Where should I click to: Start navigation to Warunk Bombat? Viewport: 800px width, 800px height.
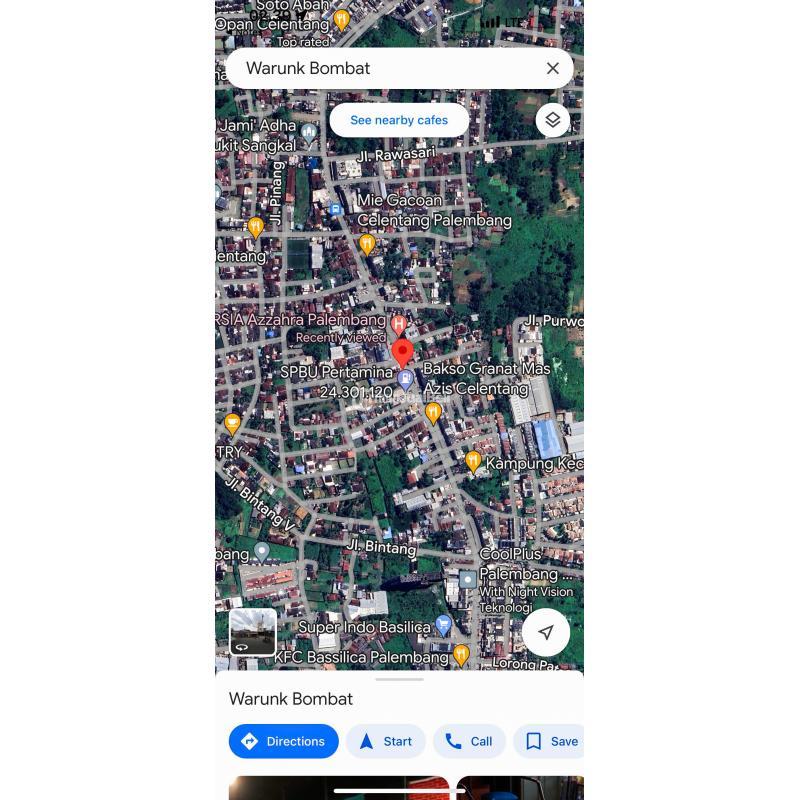(386, 741)
